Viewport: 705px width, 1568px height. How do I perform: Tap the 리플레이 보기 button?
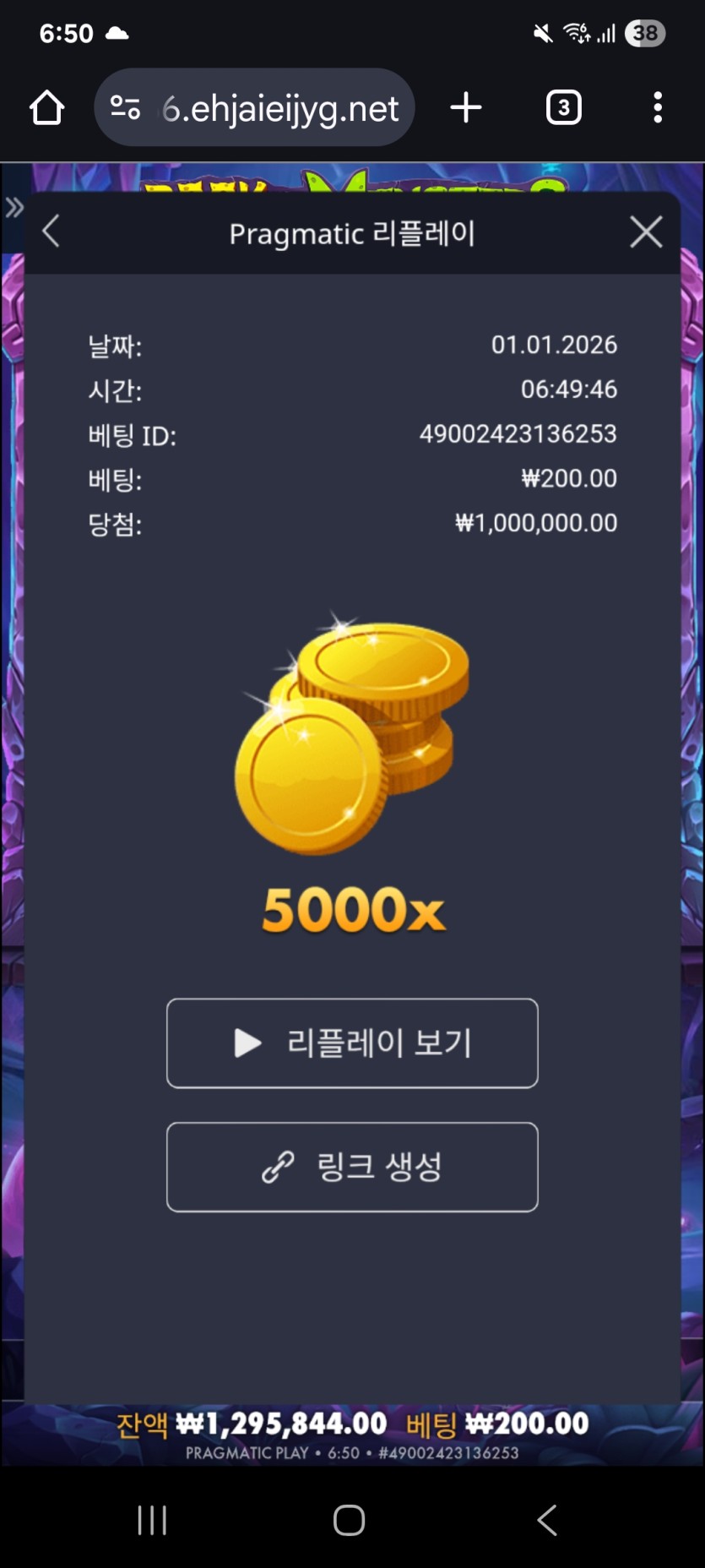pyautogui.click(x=352, y=1043)
